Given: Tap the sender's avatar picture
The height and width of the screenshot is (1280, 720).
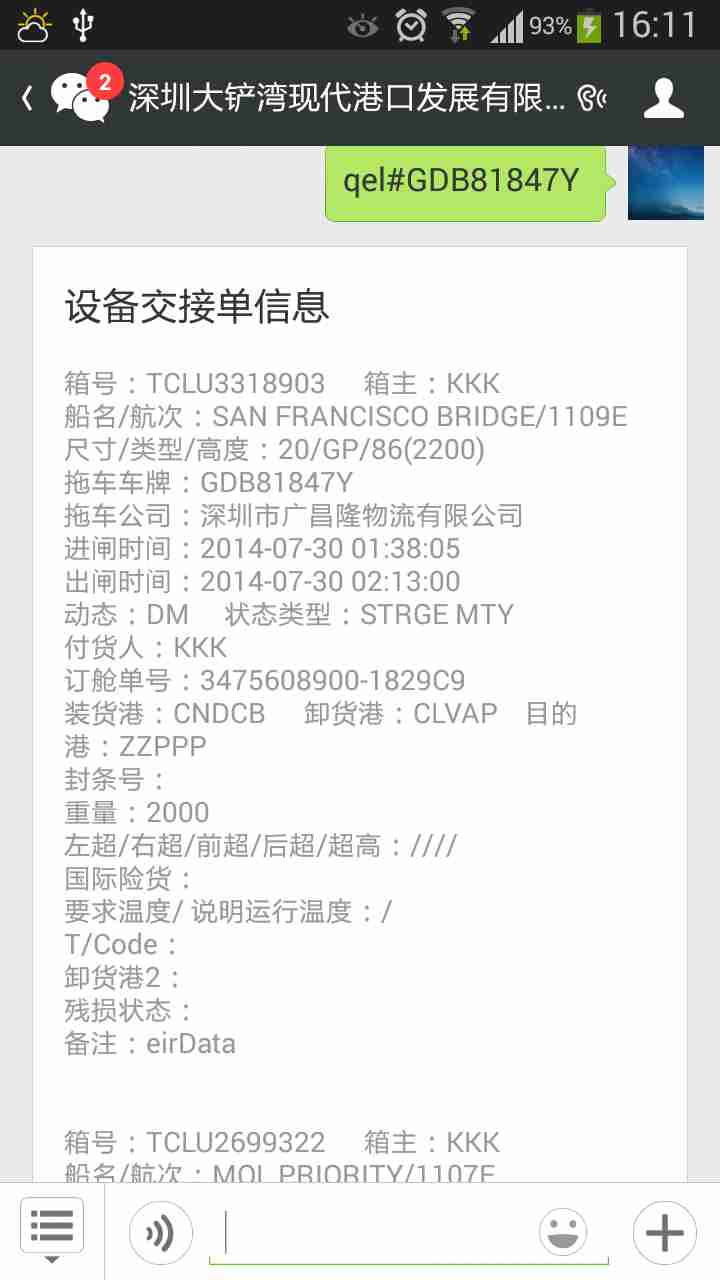Looking at the screenshot, I should click(665, 183).
